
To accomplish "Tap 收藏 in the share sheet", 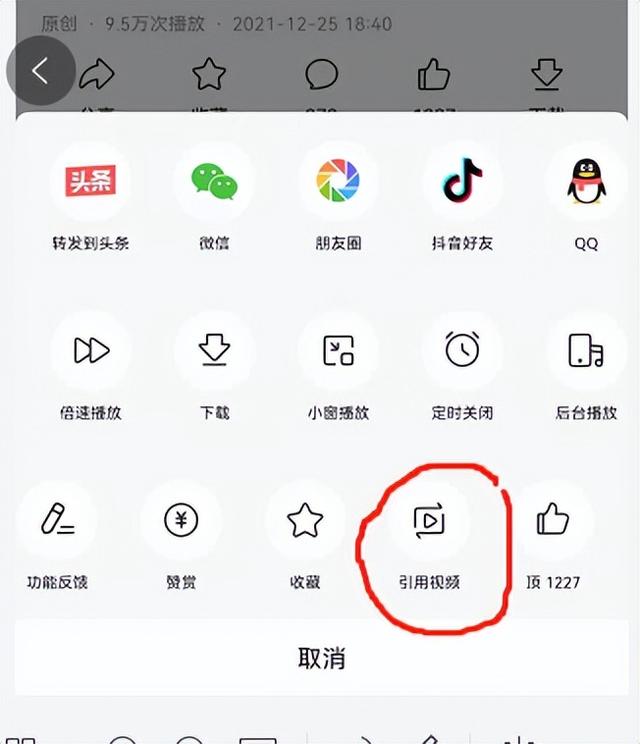I will [305, 521].
